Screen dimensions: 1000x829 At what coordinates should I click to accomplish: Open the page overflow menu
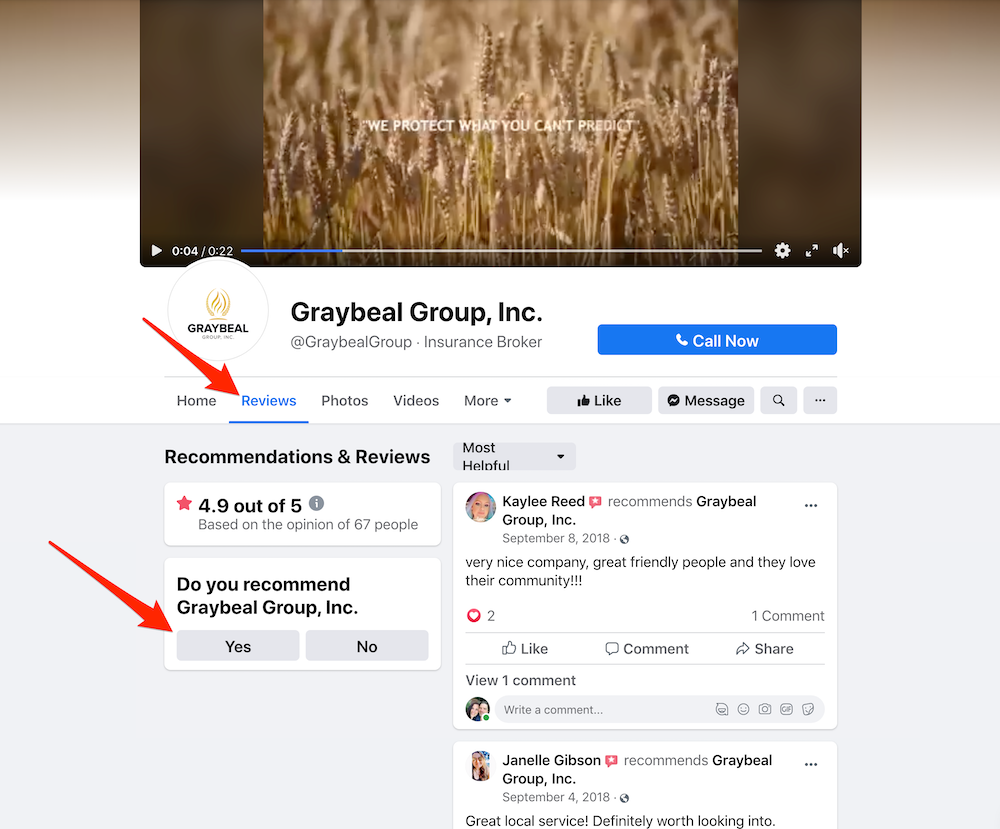pyautogui.click(x=820, y=400)
